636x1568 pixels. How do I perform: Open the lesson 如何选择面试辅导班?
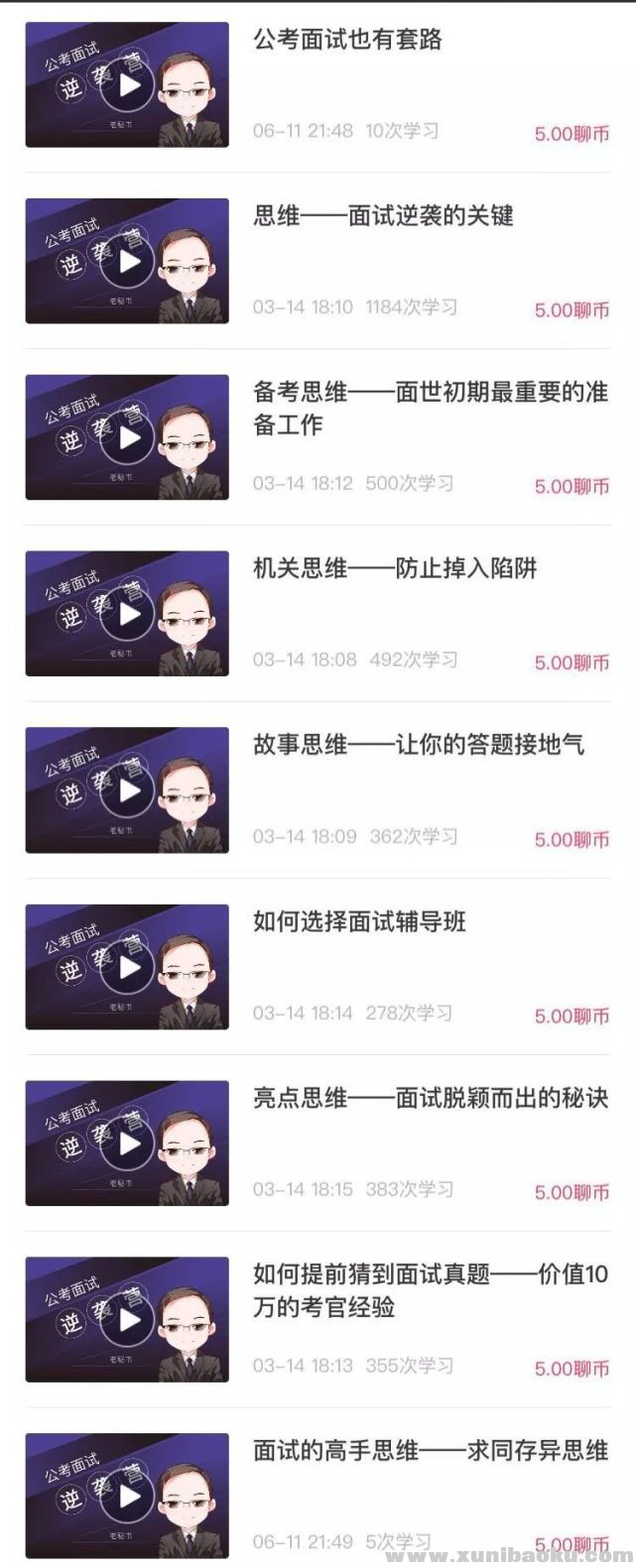(359, 922)
